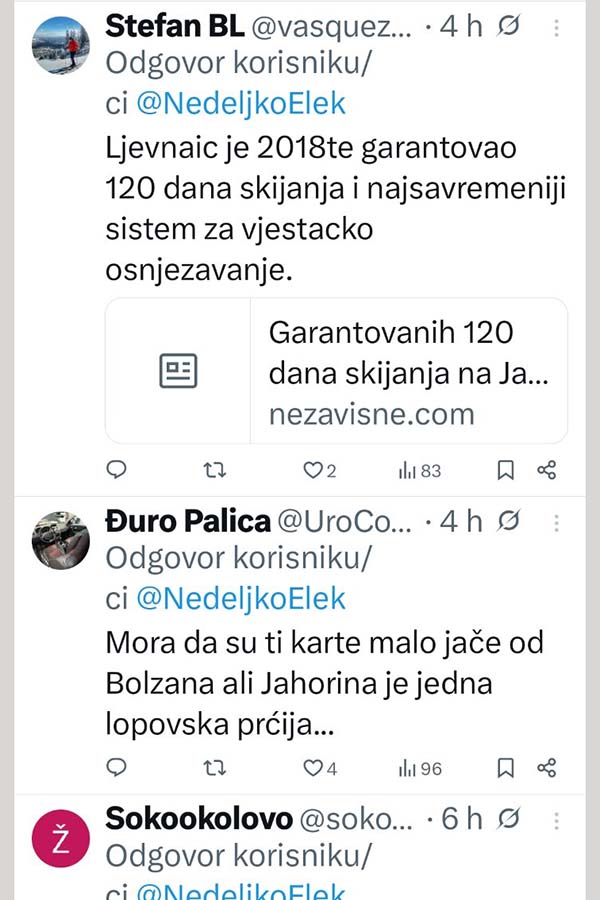Viewport: 600px width, 900px height.
Task: Open @NedeljkoElek mention in Đuro Palica's reply
Action: (240, 598)
